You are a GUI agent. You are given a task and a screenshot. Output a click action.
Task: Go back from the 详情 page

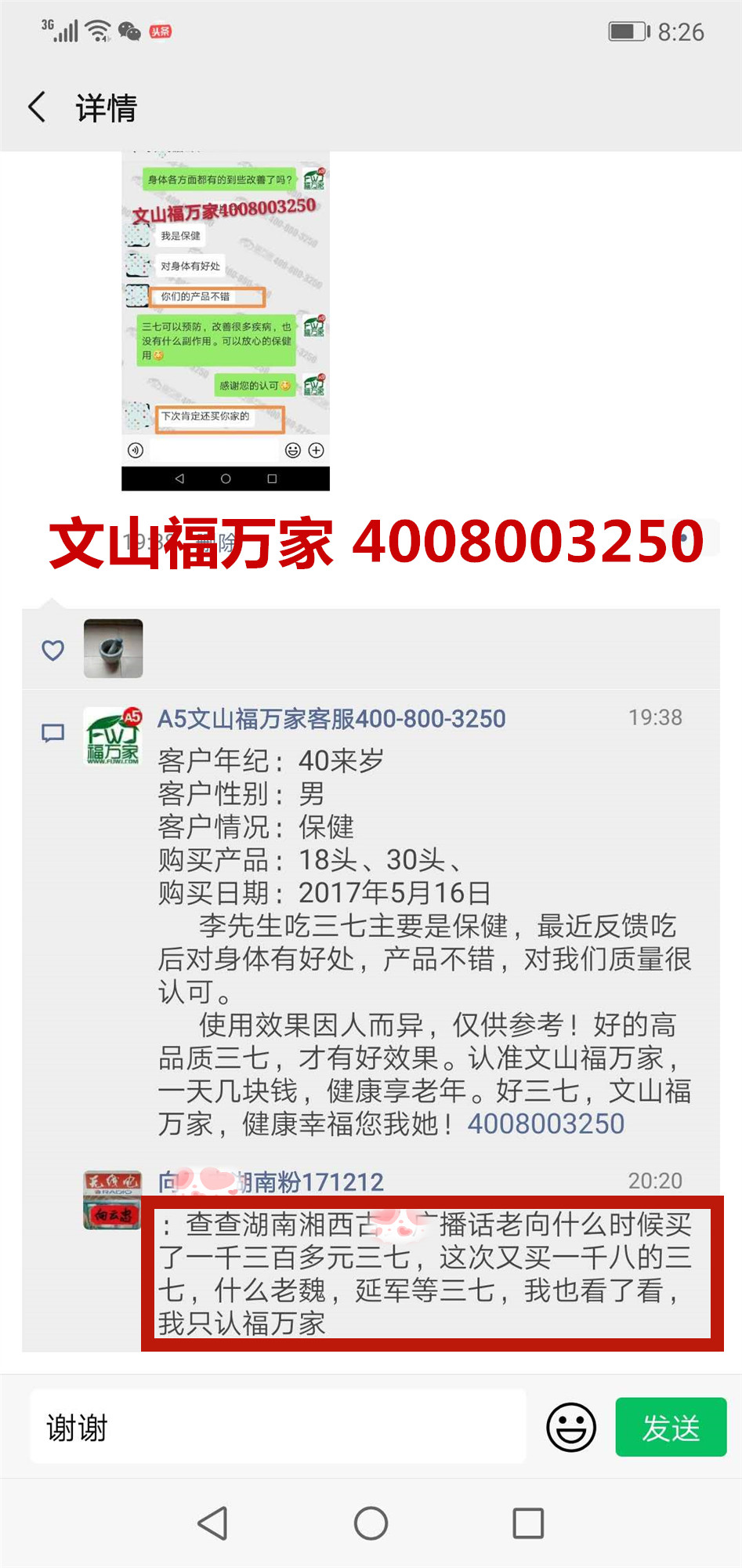37,107
